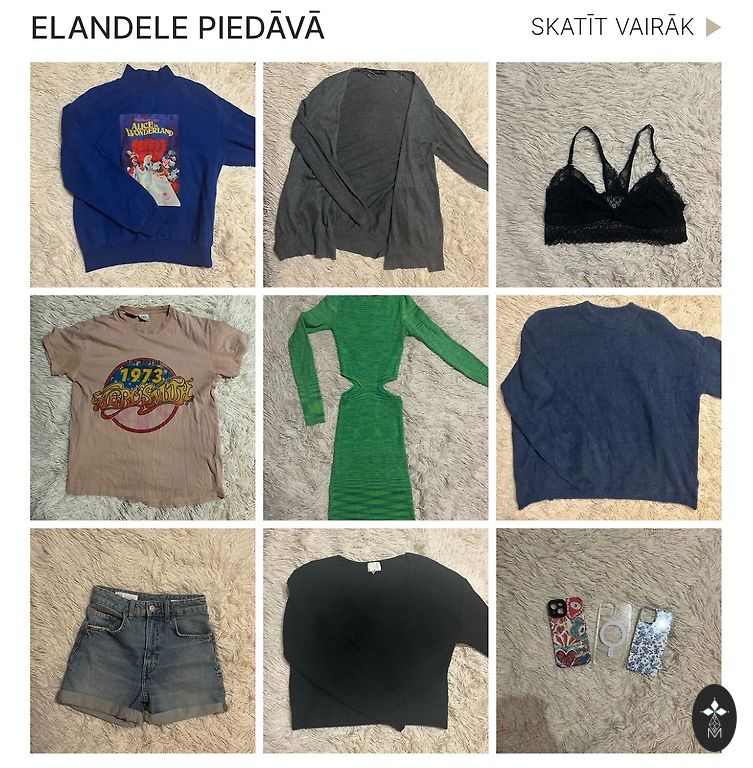Open the blue Alice in Wonderland sweatshirt
This screenshot has height=768, width=753.
pyautogui.click(x=142, y=175)
